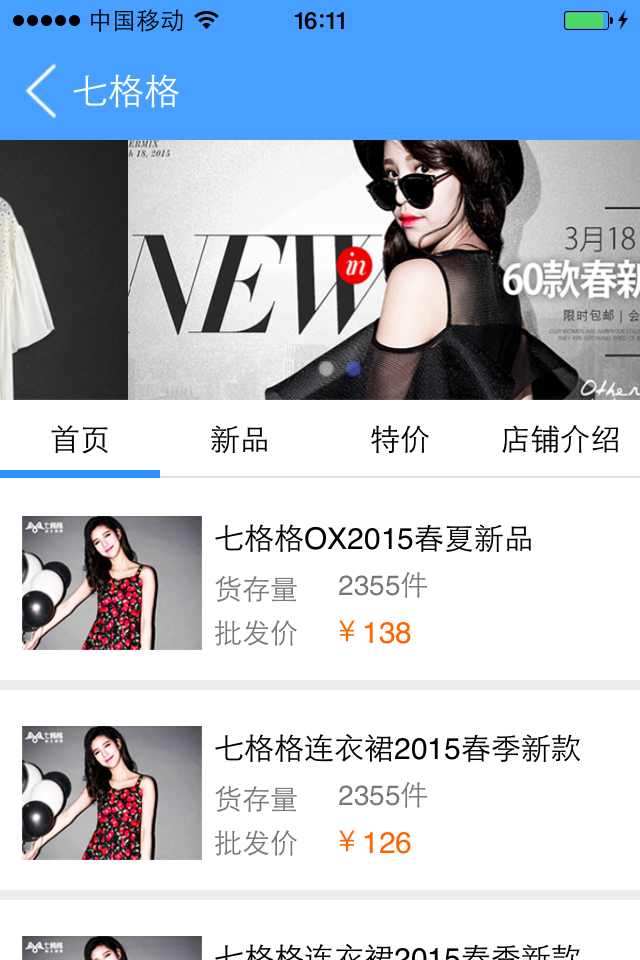This screenshot has height=960, width=640.
Task: Open the 七格格连衣裙2015春季新款 item priced ￥126
Action: pyautogui.click(x=320, y=794)
